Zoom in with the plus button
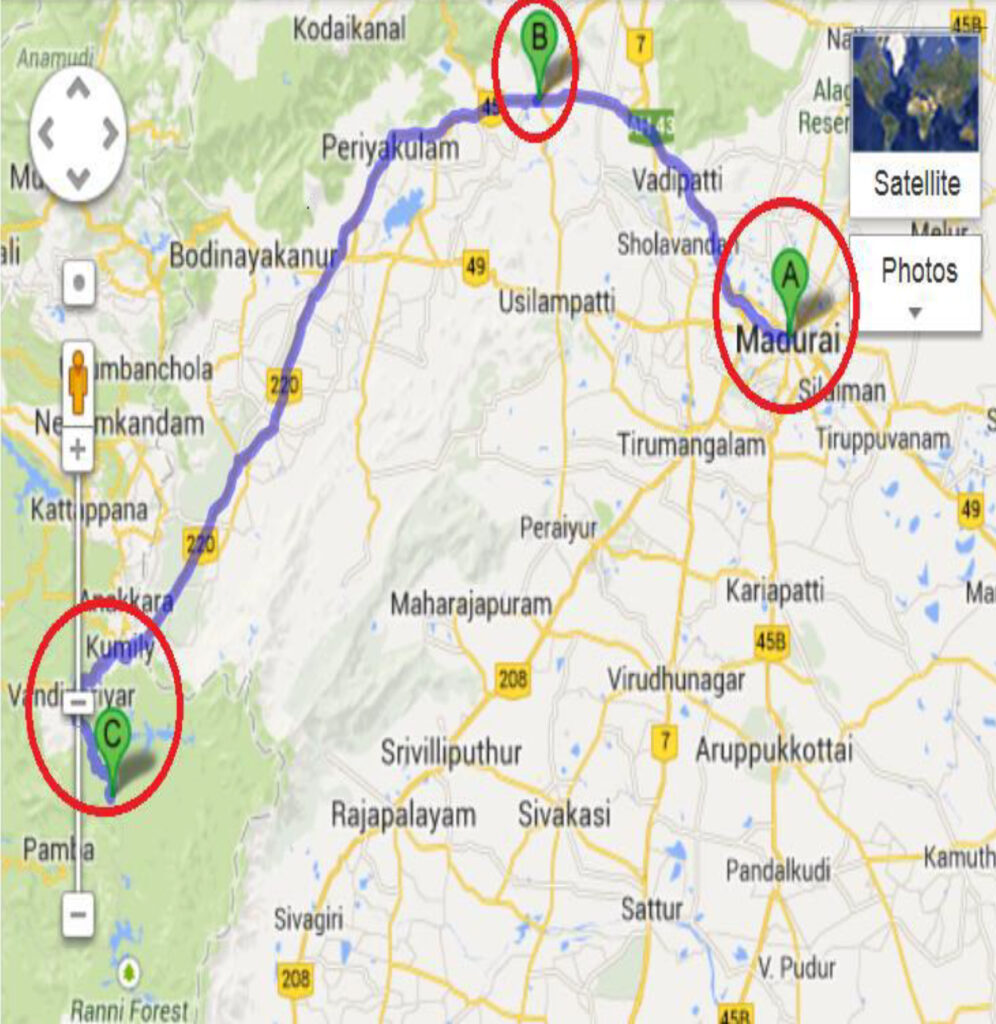The height and width of the screenshot is (1024, 996). pos(78,450)
